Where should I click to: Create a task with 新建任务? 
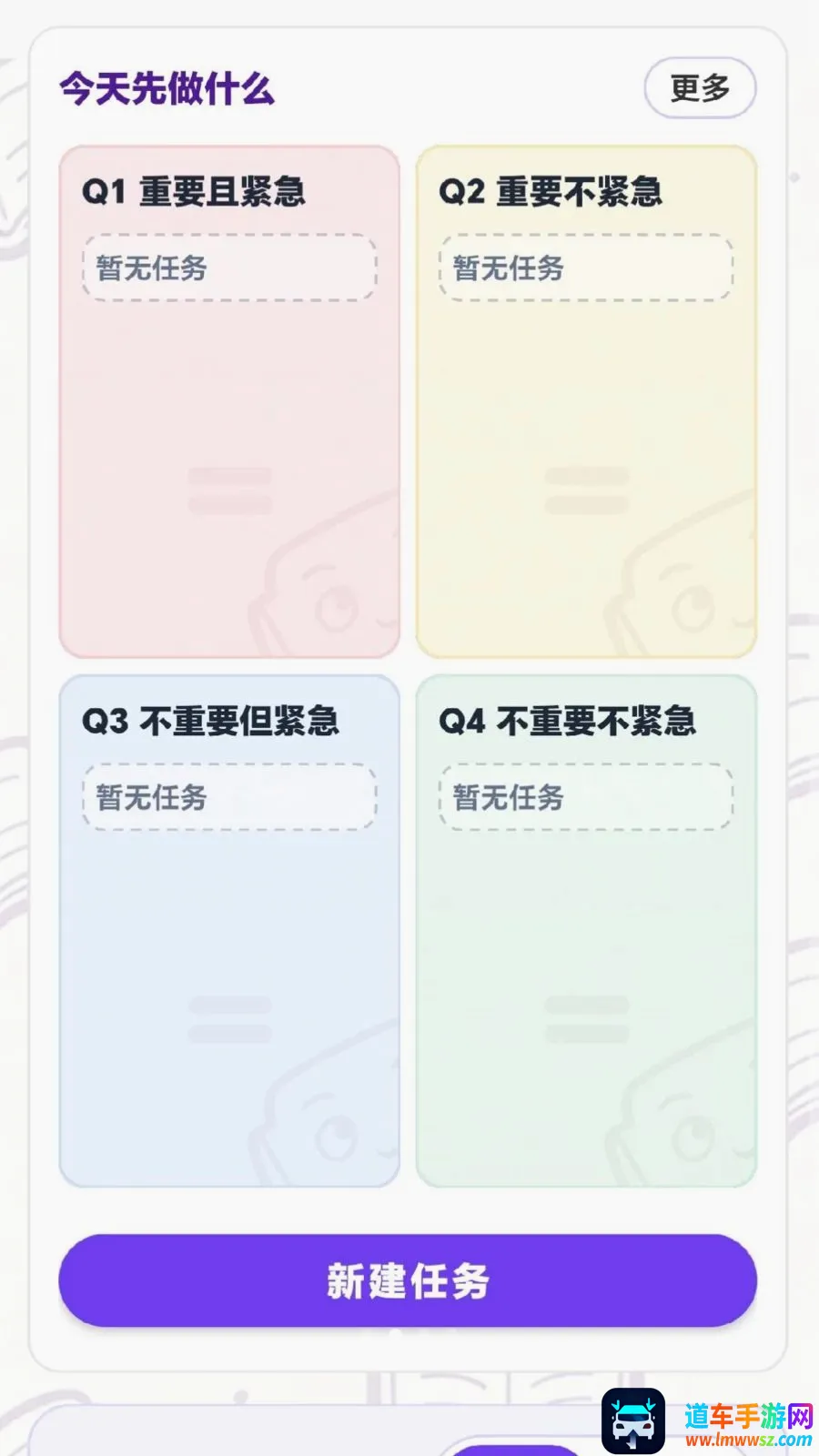[x=408, y=1280]
